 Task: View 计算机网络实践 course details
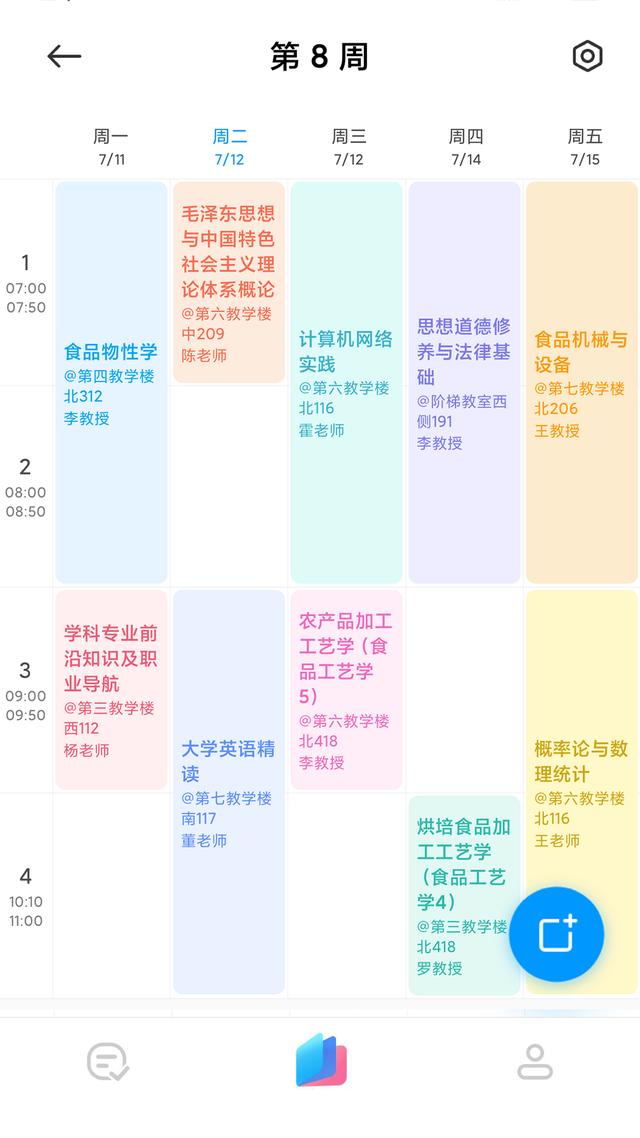point(346,382)
